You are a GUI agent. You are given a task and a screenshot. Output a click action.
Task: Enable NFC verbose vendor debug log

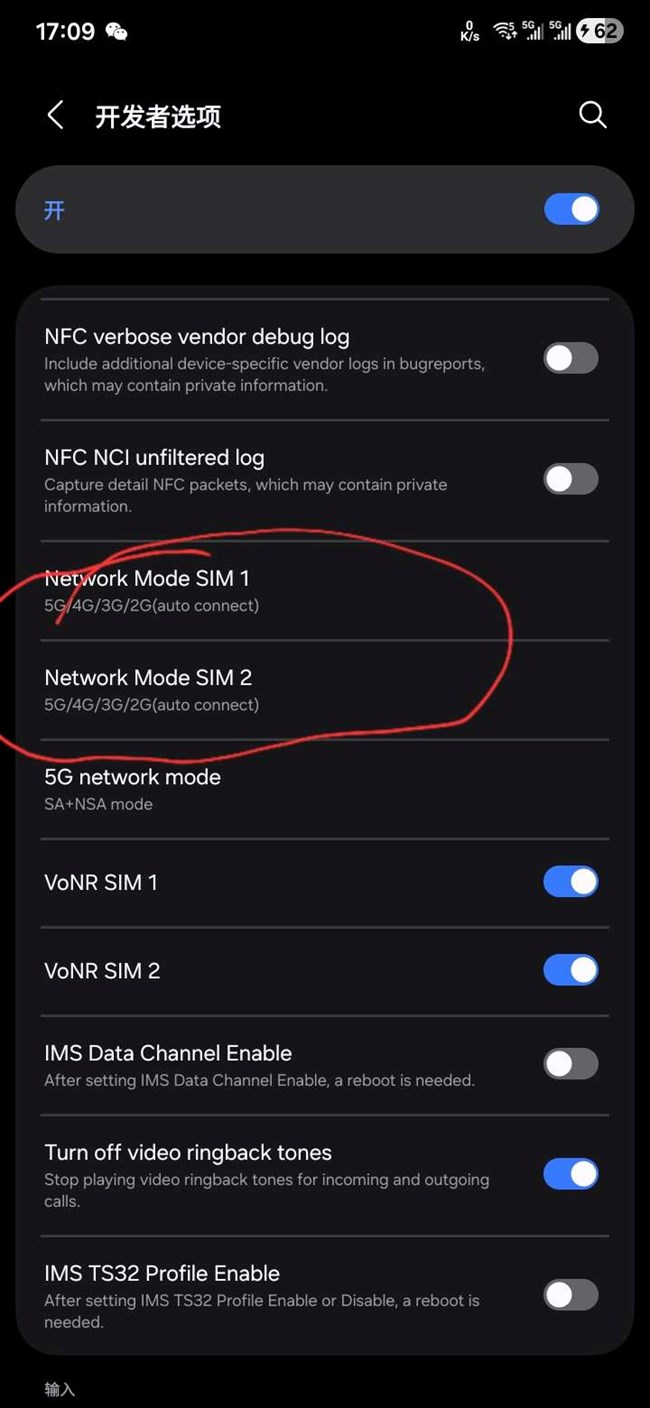point(571,358)
